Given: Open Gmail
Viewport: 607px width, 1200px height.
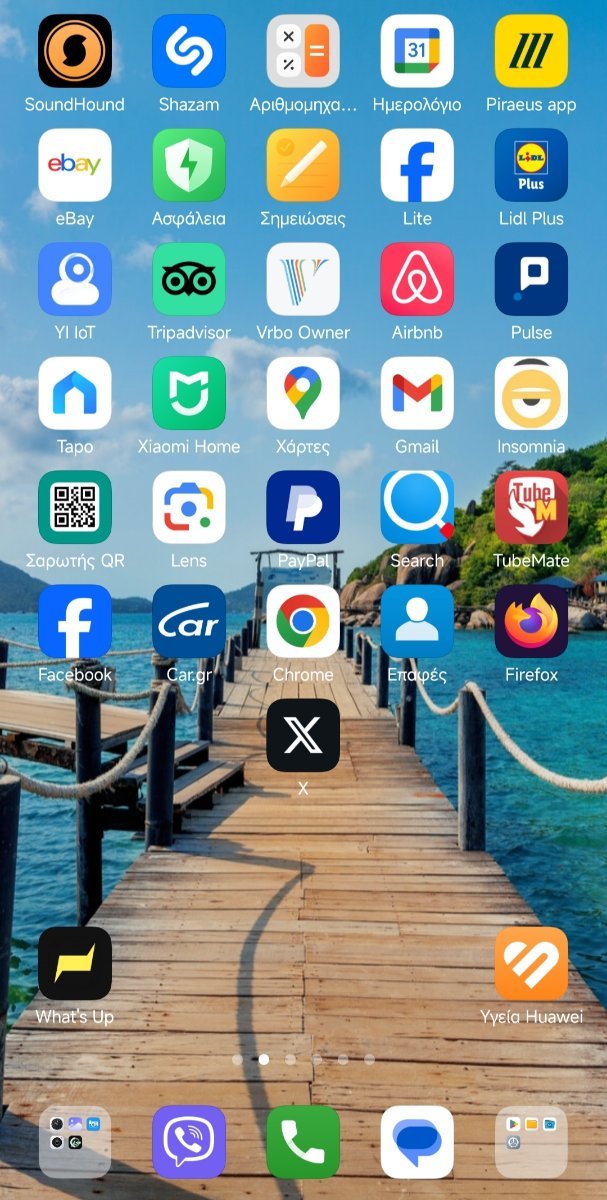Looking at the screenshot, I should tap(417, 393).
